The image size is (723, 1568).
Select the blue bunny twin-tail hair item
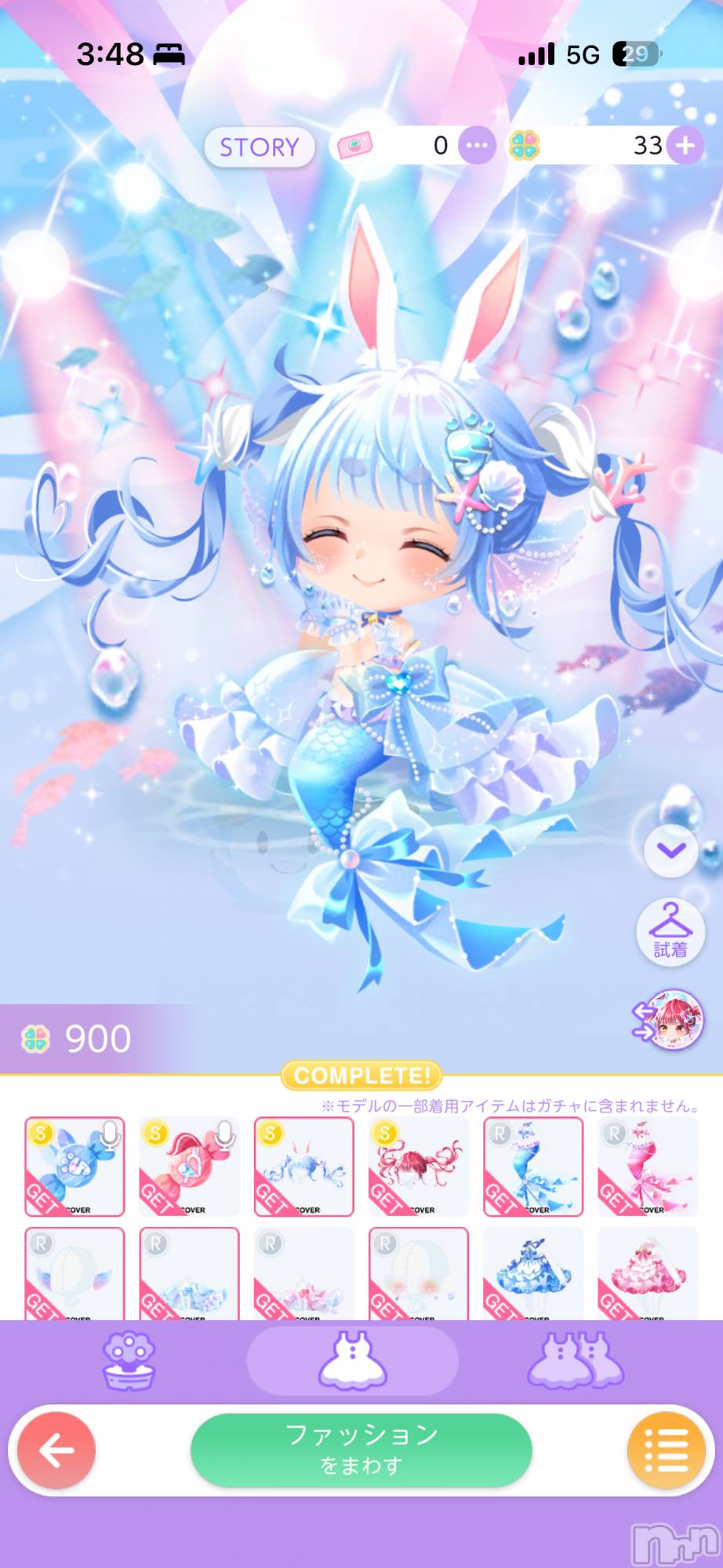click(x=303, y=1167)
